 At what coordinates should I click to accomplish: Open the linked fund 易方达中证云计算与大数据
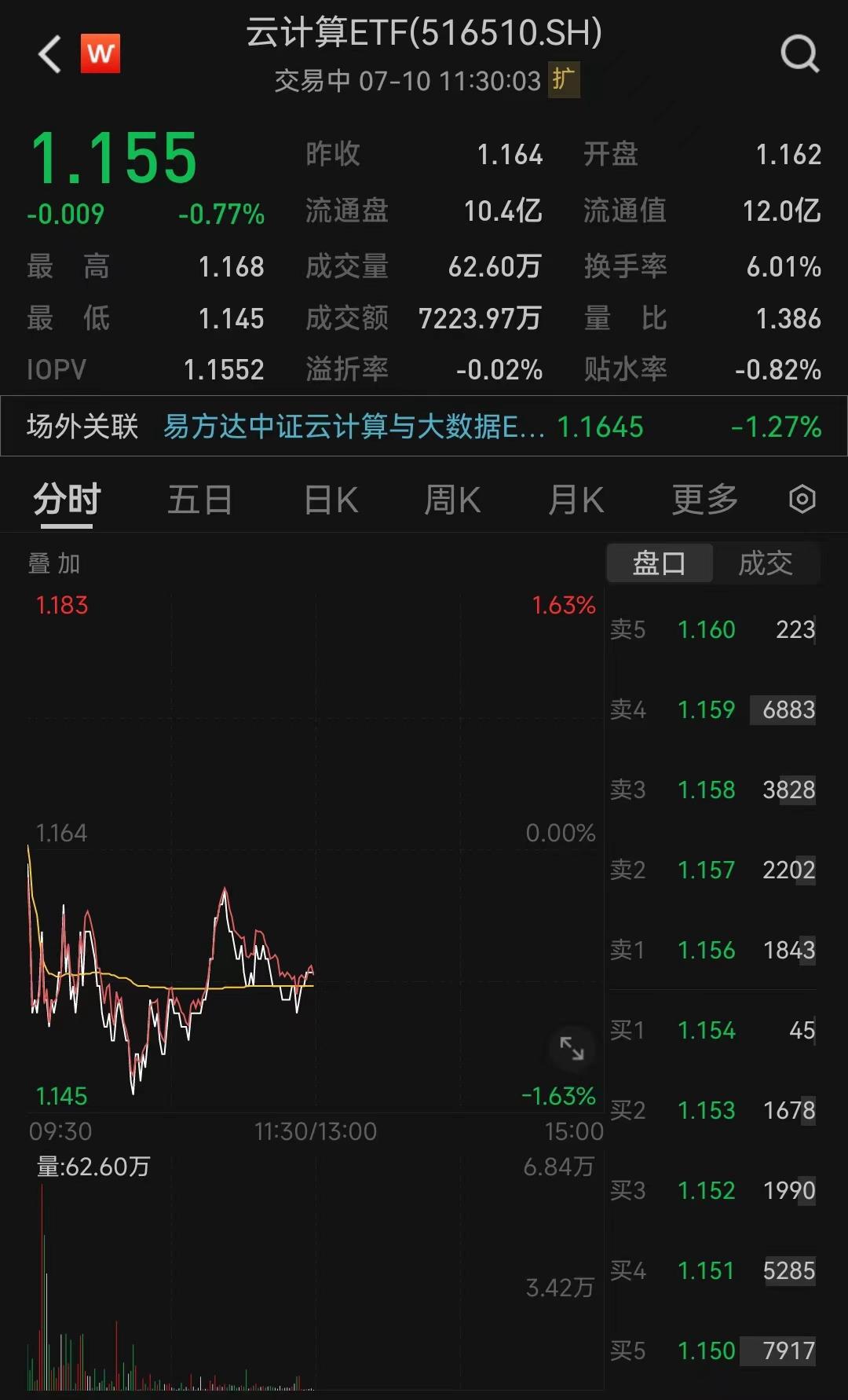click(x=353, y=427)
